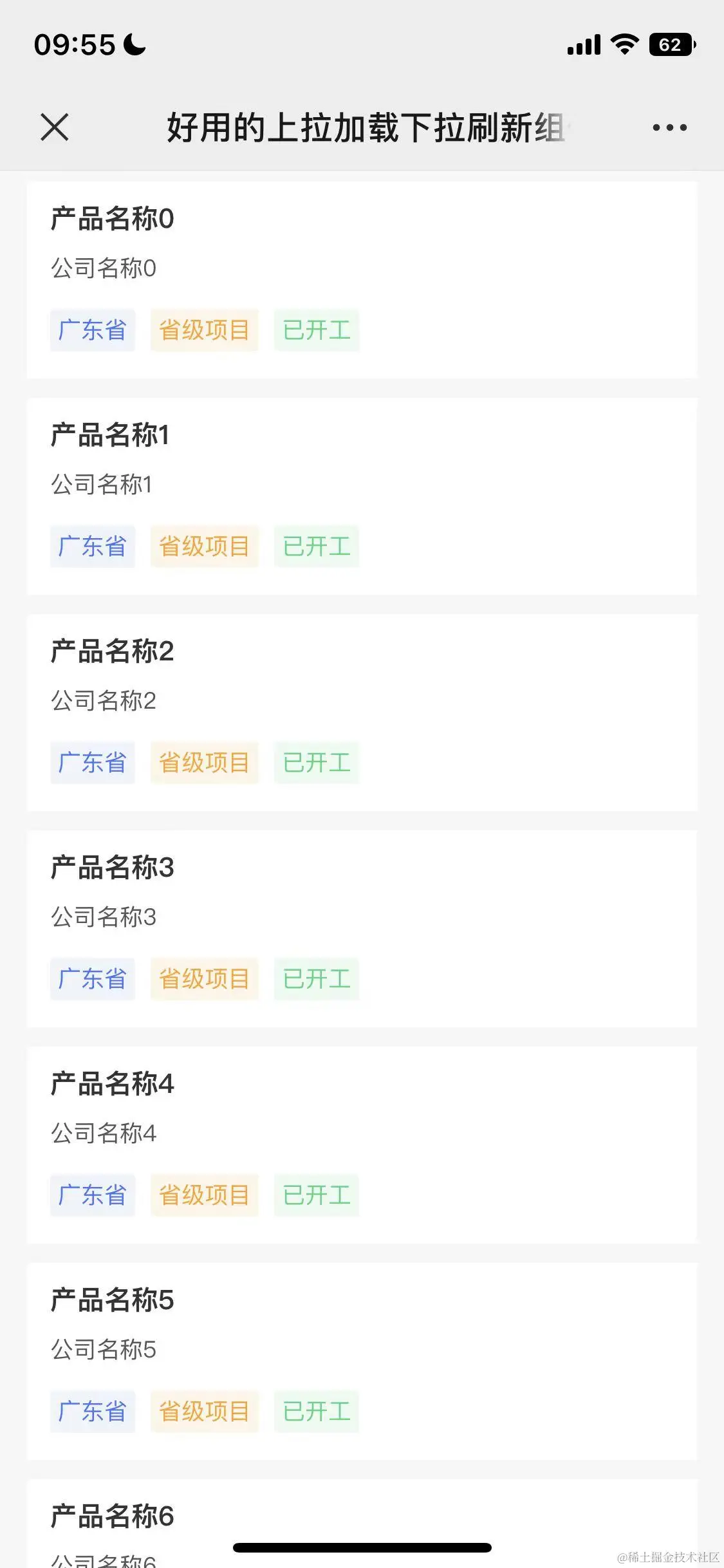Open the 产品名称4 card
Image resolution: width=724 pixels, height=1568 pixels.
point(362,1145)
